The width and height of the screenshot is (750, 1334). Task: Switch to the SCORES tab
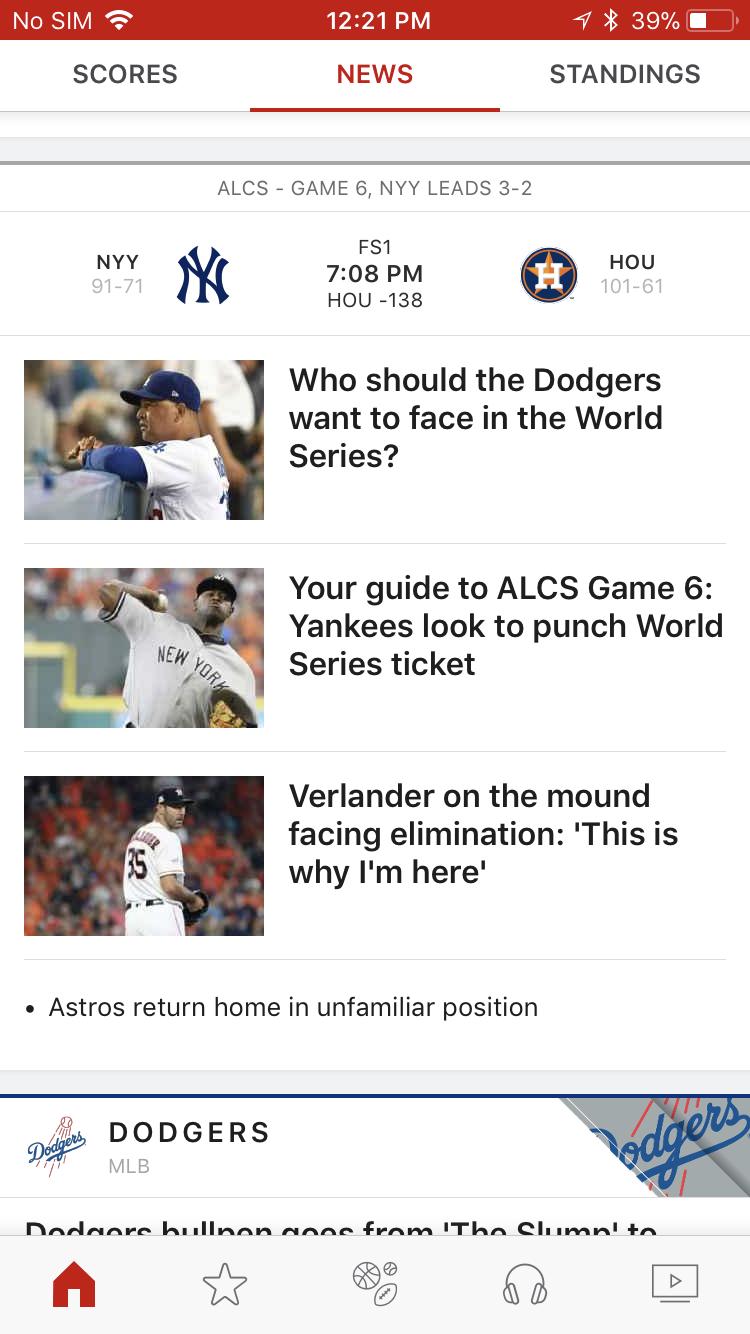pos(124,74)
